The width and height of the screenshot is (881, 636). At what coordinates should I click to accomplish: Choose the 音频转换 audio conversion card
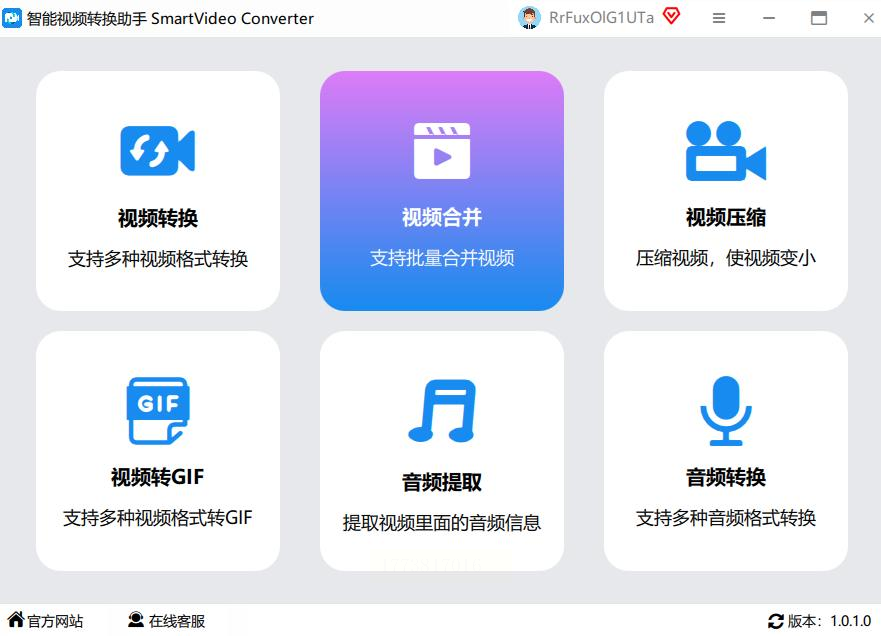pos(726,451)
